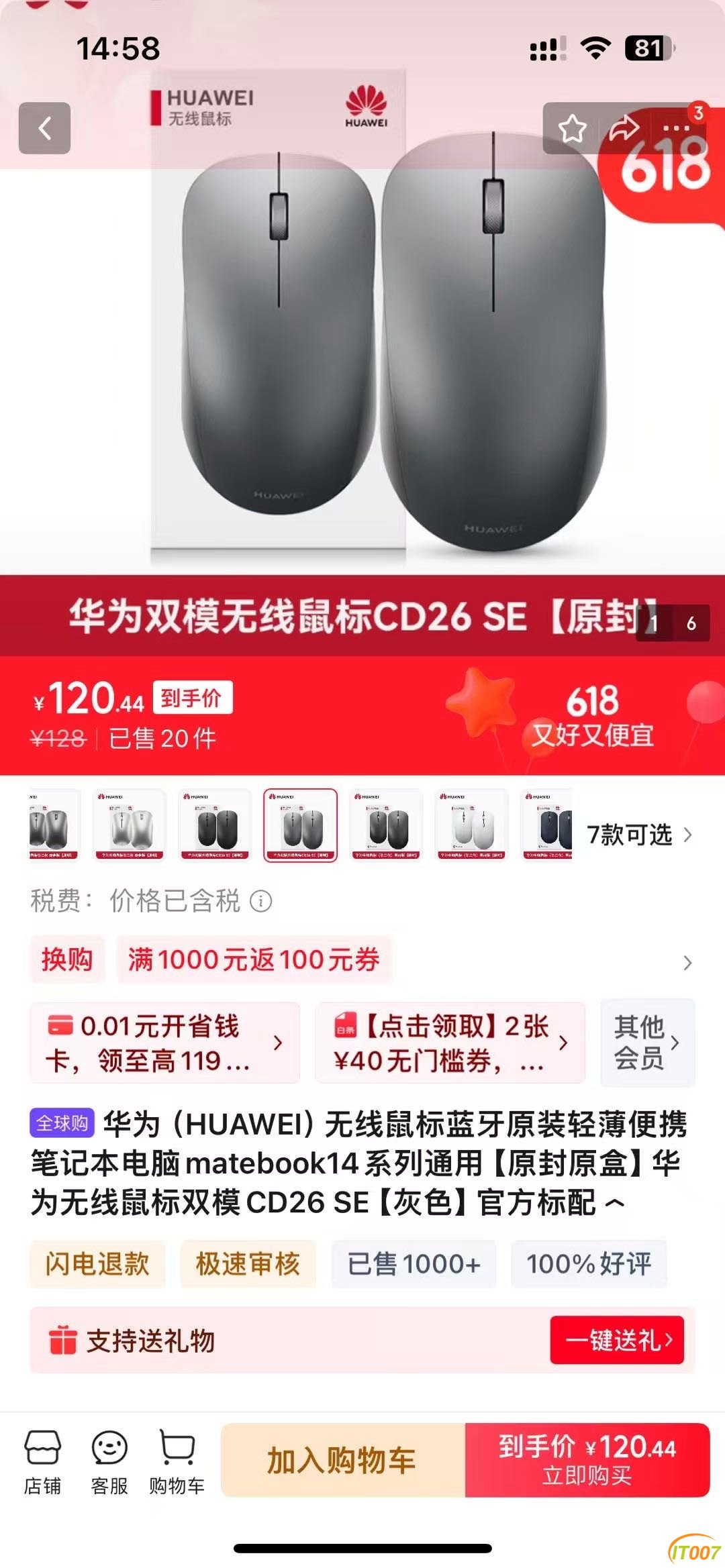The height and width of the screenshot is (1568, 725).
Task: Favorite this product with the star icon
Action: click(x=573, y=128)
